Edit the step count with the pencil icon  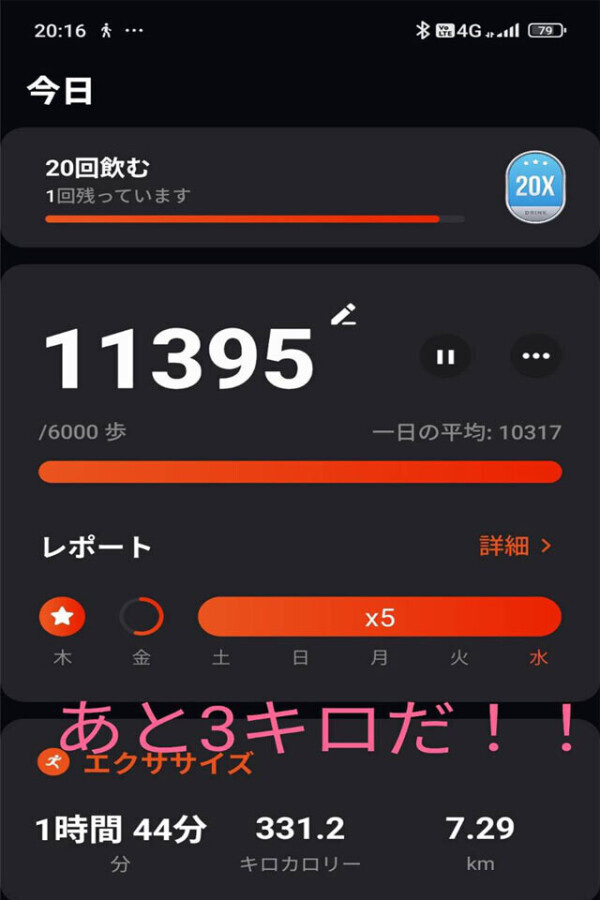(x=344, y=315)
